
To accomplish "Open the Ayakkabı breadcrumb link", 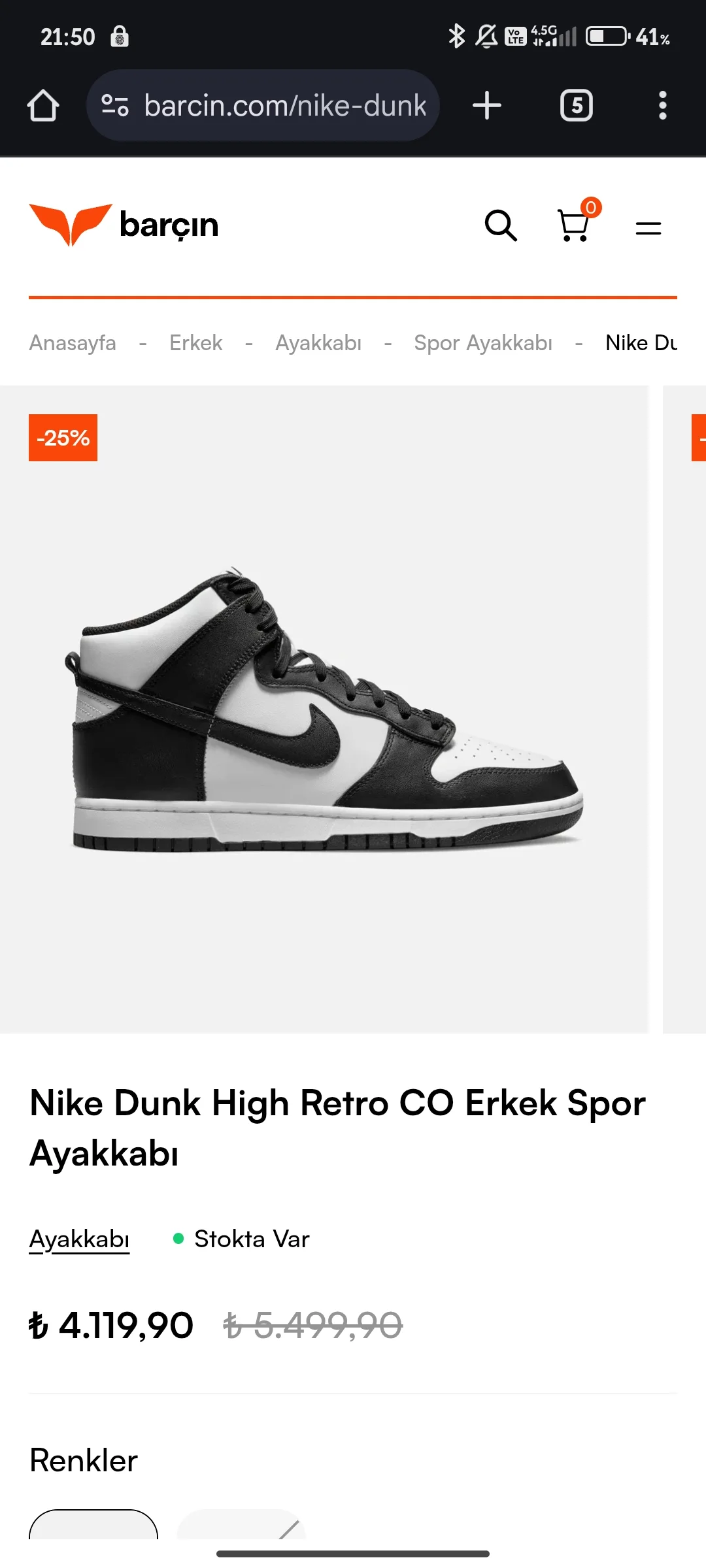I will [x=318, y=343].
